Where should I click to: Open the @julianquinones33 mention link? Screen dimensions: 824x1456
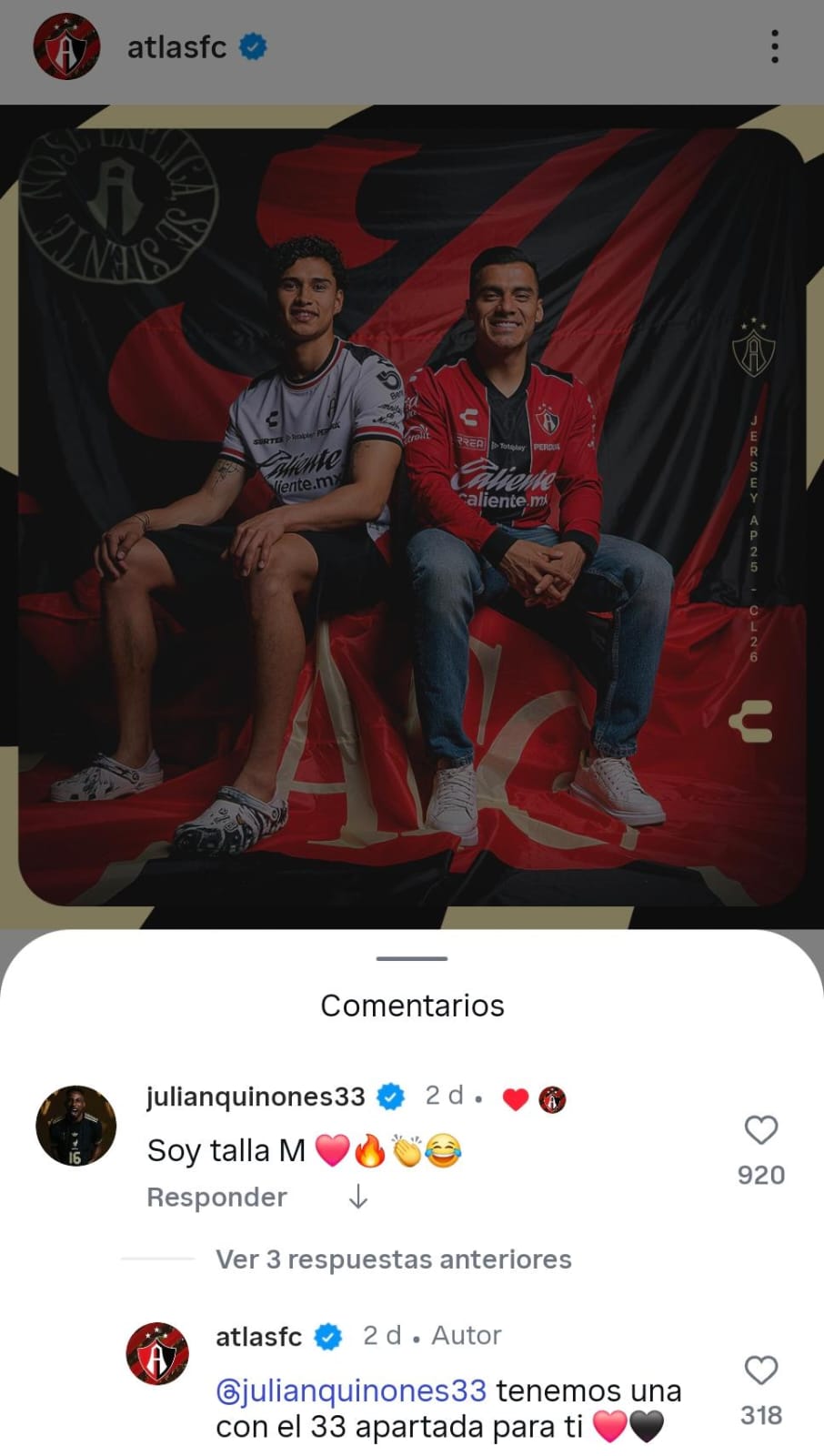click(351, 1390)
